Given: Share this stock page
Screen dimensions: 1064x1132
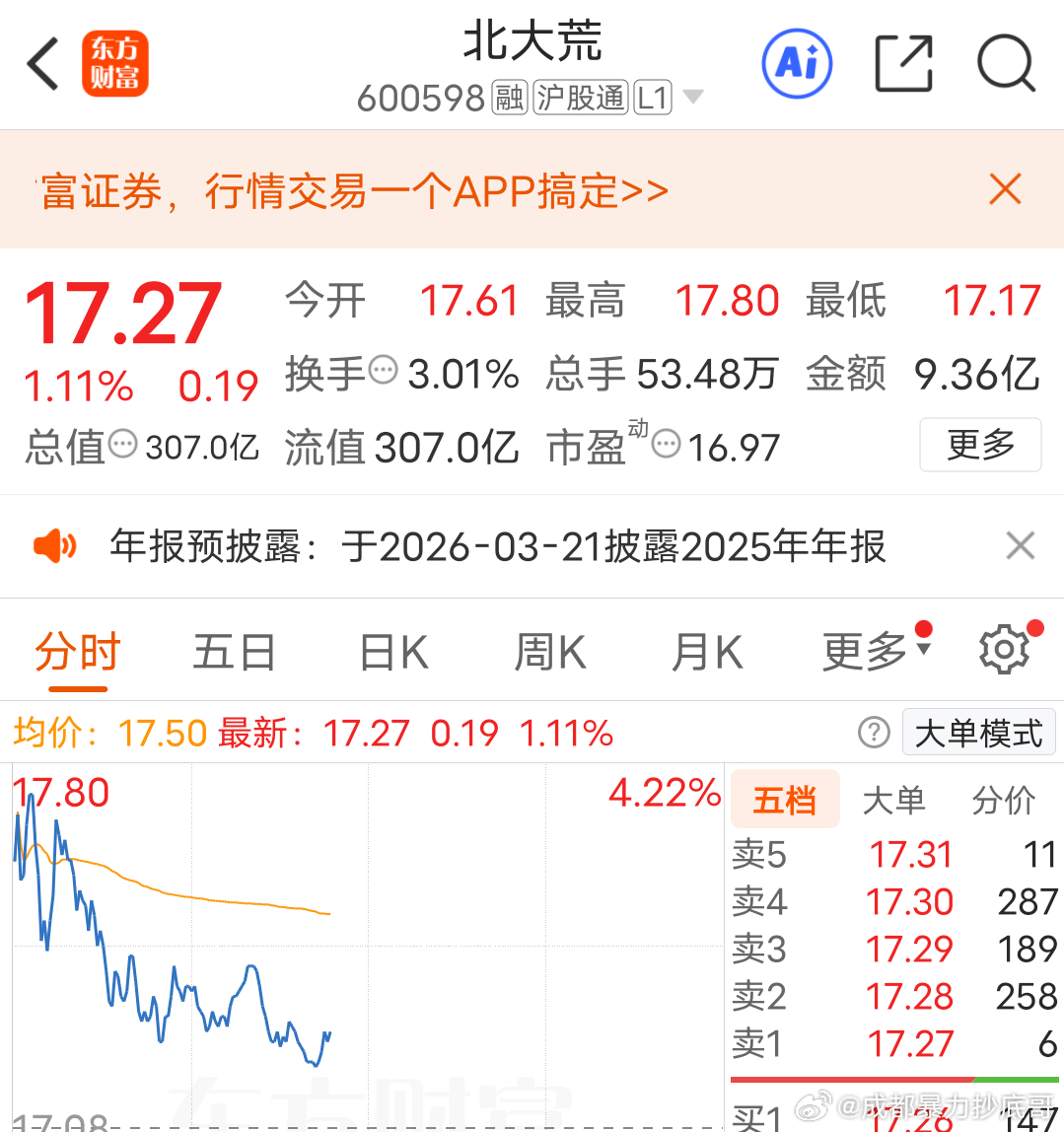Looking at the screenshot, I should click(903, 63).
